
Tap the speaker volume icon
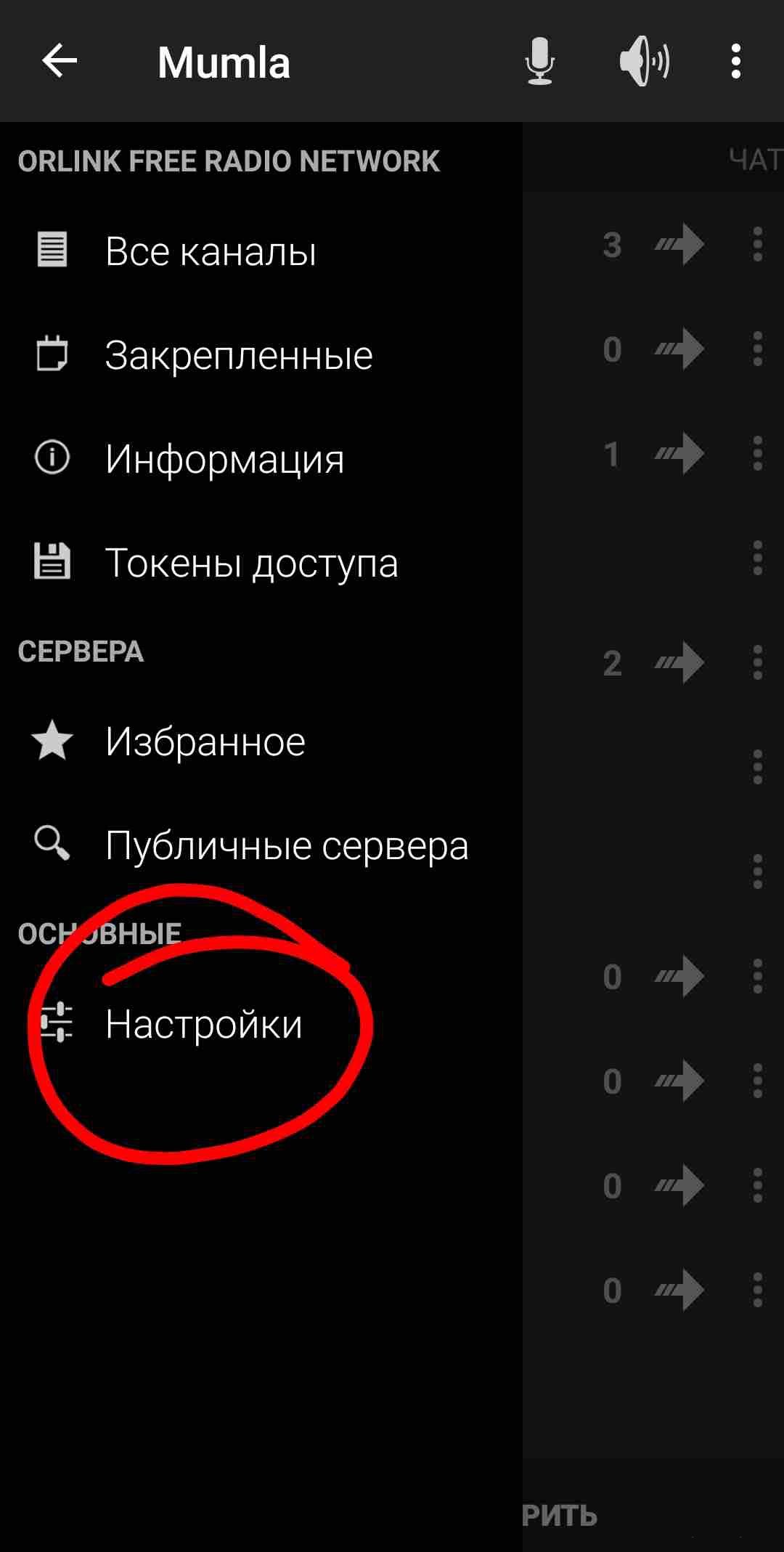coord(645,61)
